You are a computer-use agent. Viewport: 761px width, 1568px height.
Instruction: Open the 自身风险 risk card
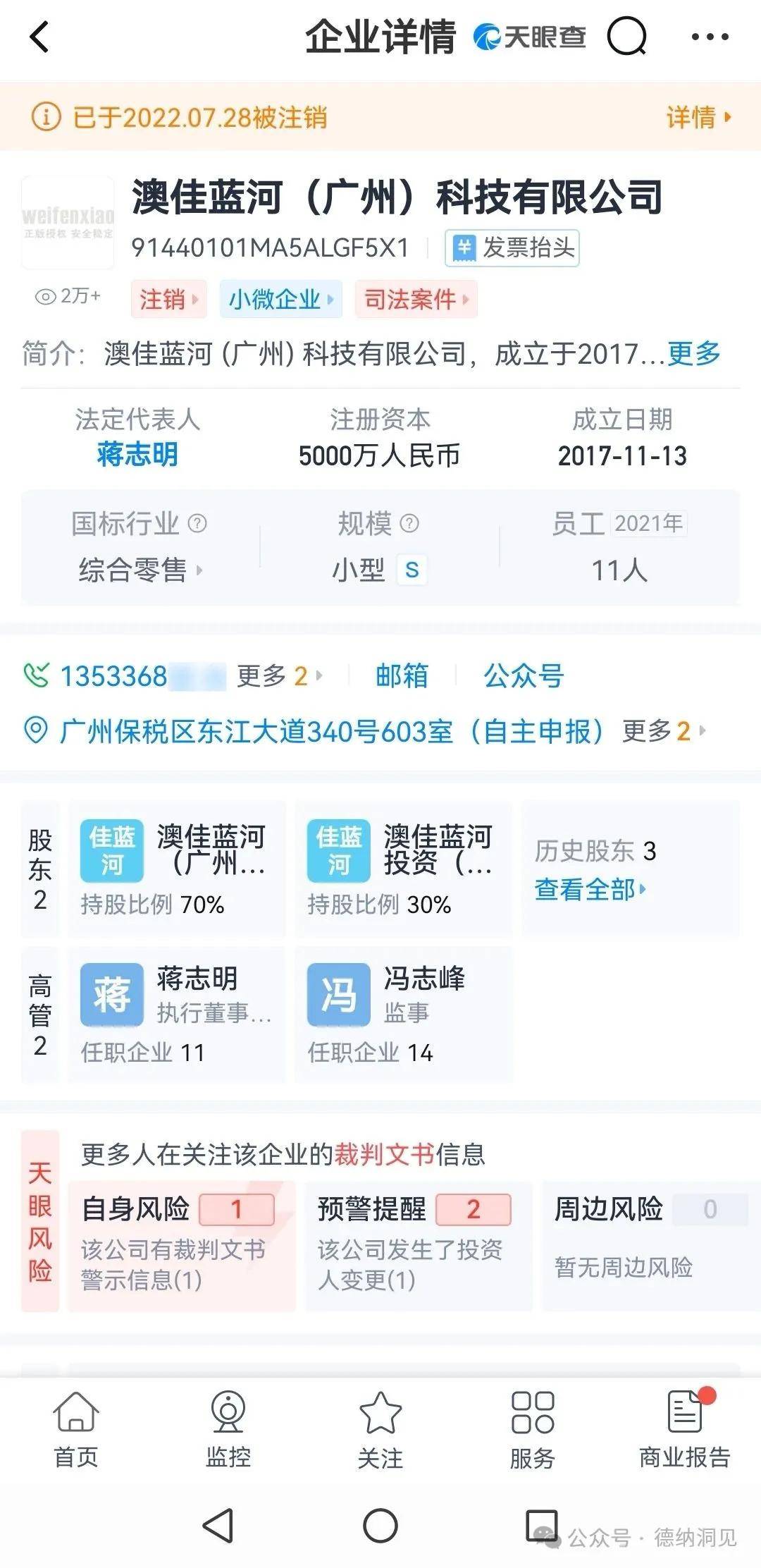pyautogui.click(x=181, y=1247)
